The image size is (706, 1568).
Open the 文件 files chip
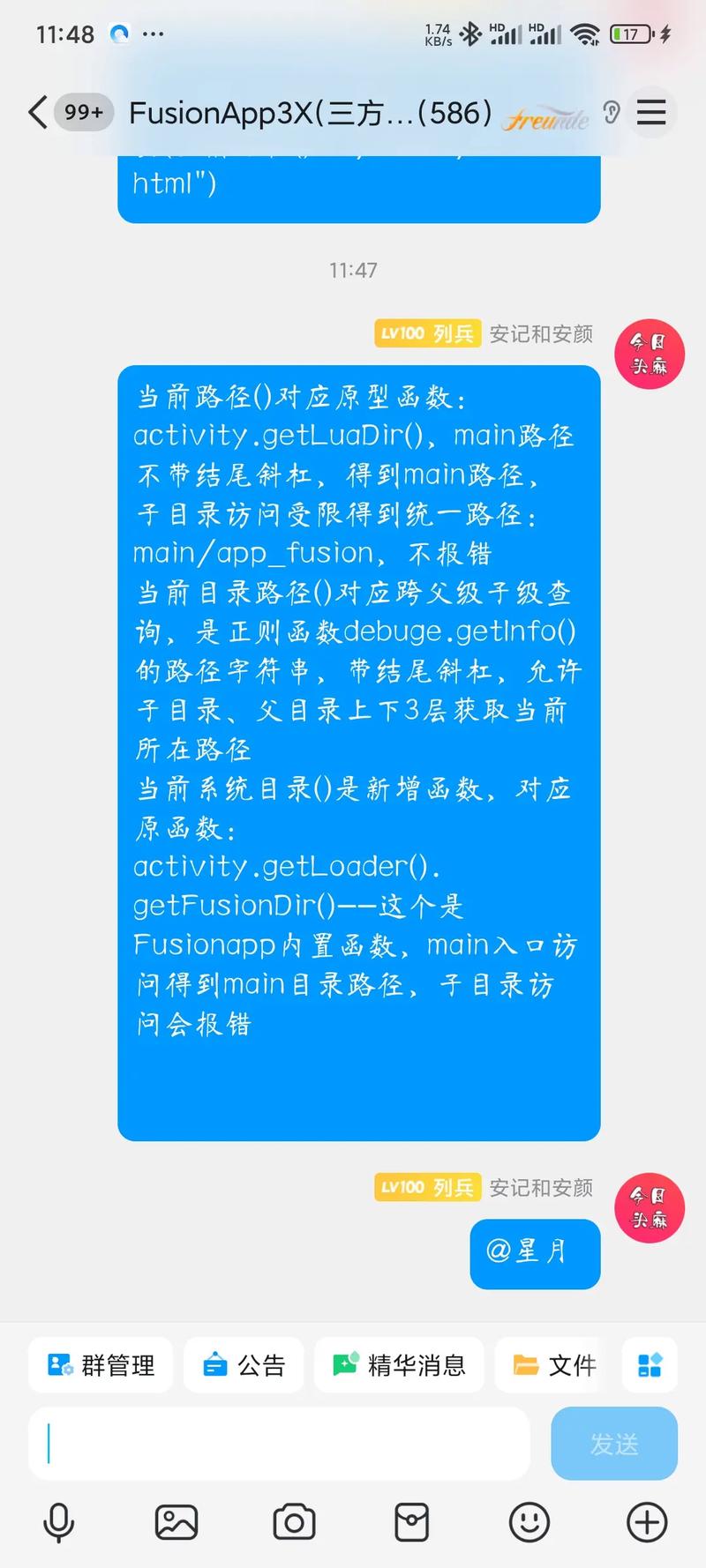(554, 1365)
